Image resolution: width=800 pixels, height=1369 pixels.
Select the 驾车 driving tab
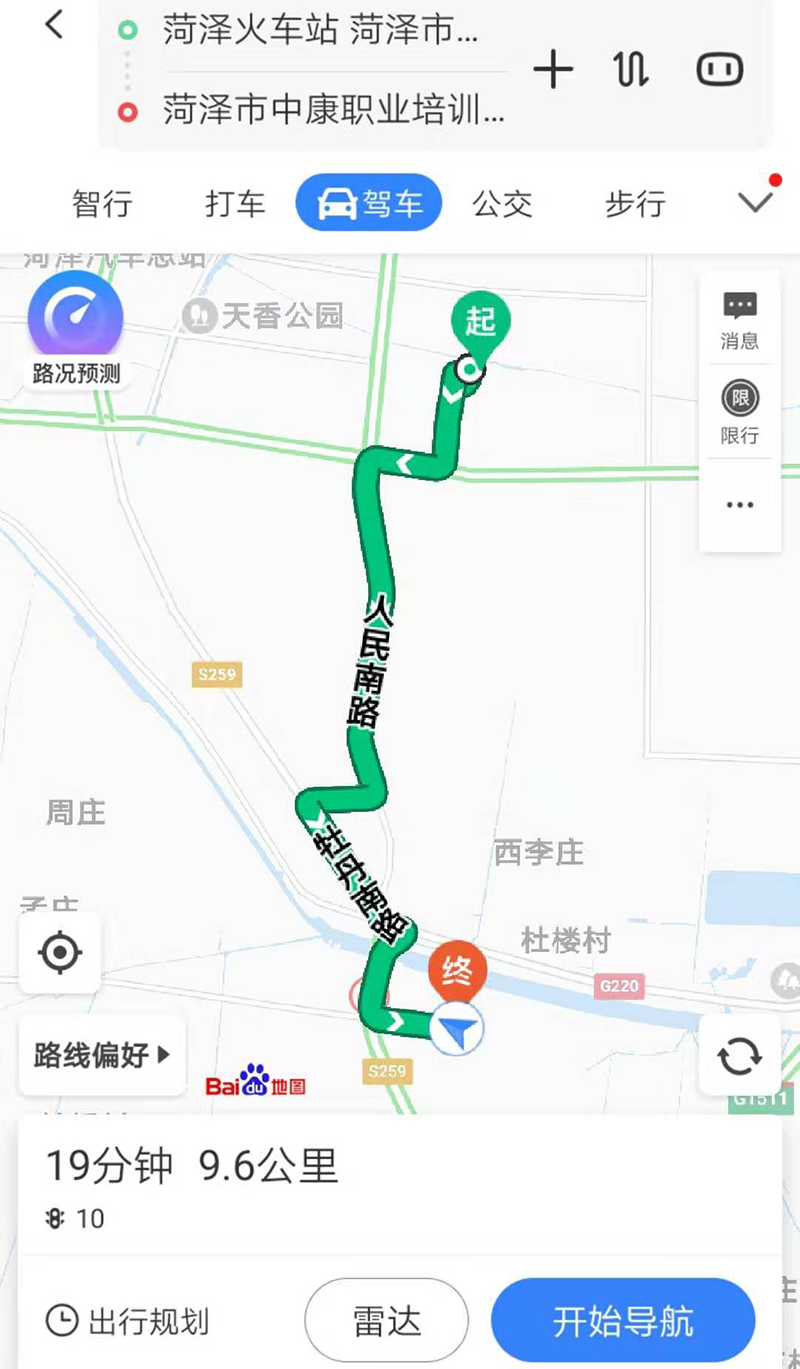click(369, 204)
